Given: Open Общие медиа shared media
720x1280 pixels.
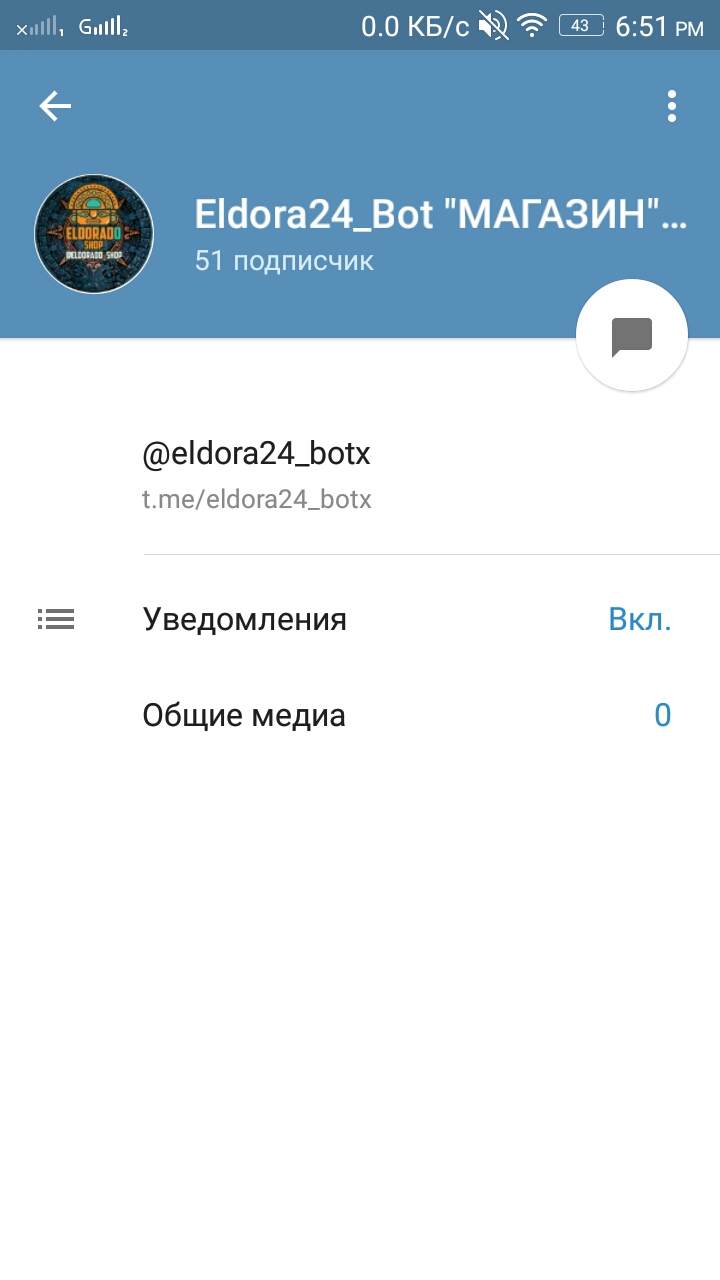Looking at the screenshot, I should coord(360,716).
